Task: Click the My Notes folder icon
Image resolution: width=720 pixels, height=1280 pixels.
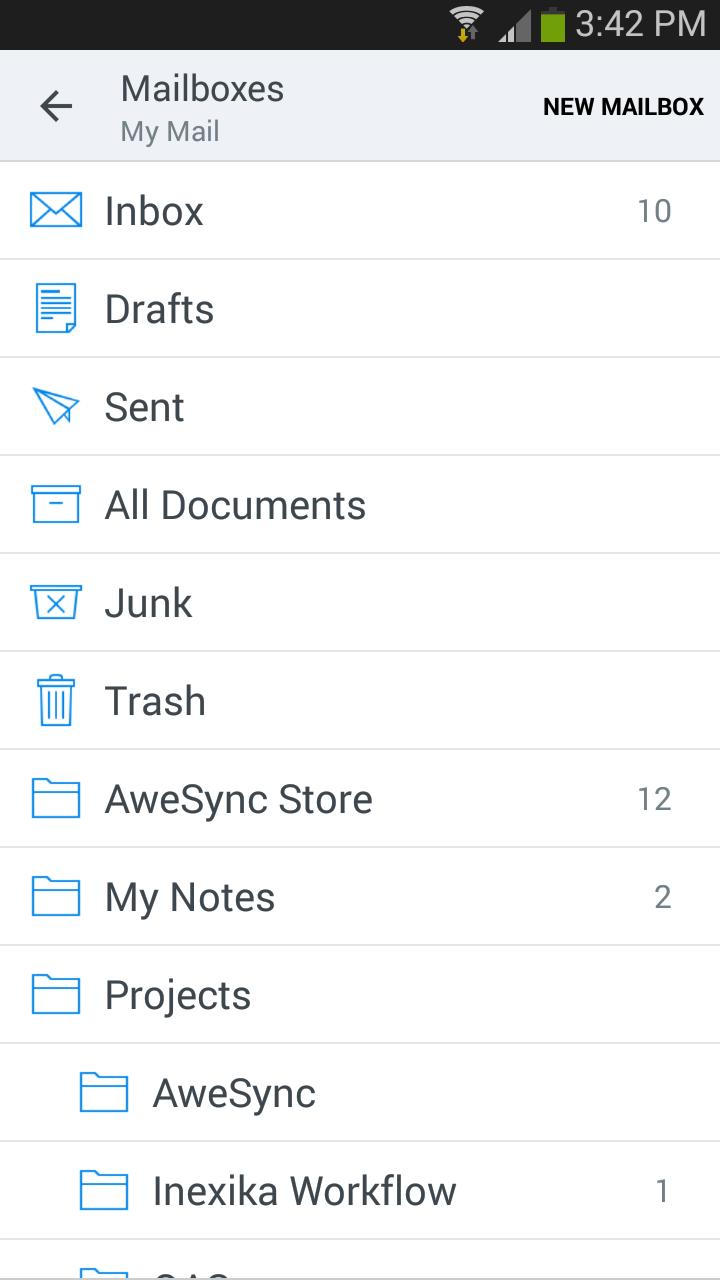Action: point(56,896)
